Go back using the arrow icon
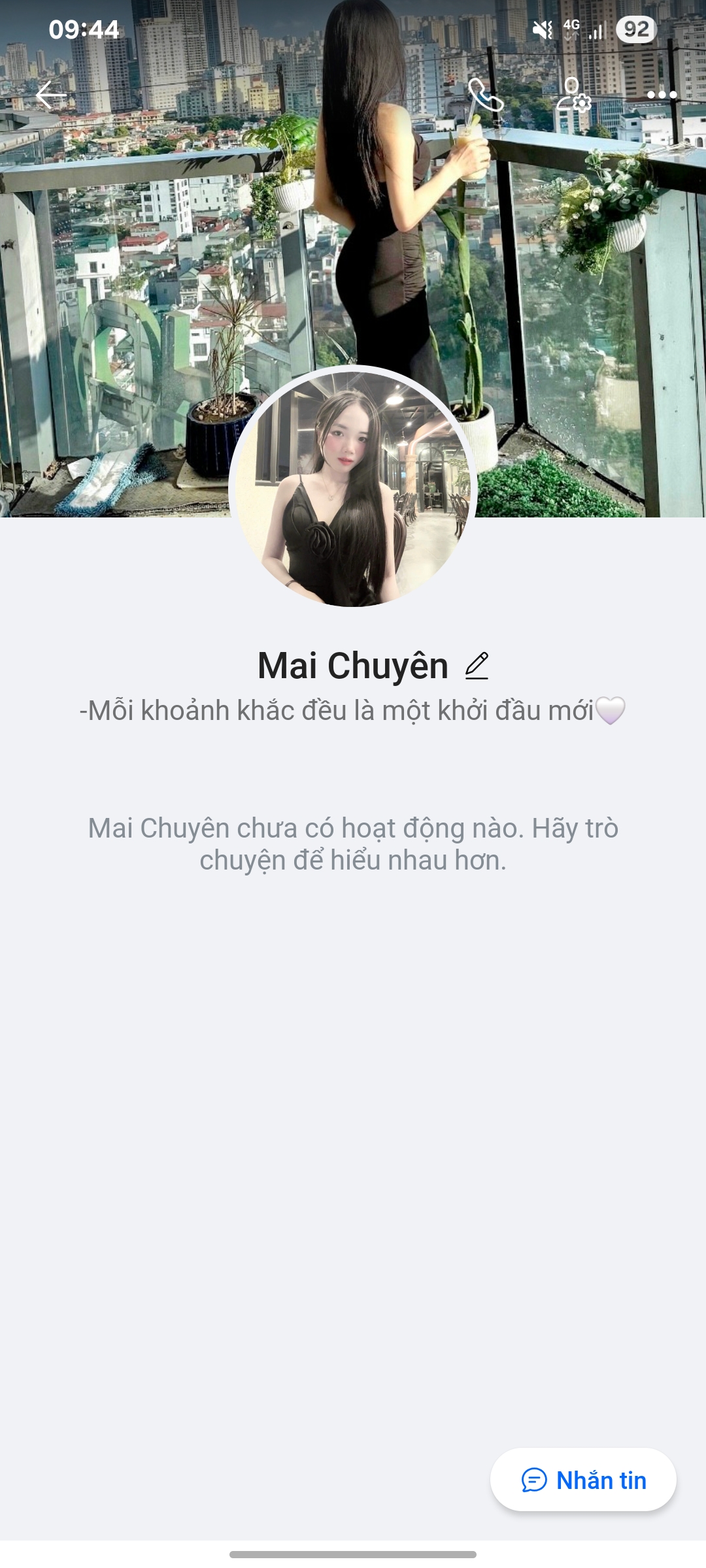The height and width of the screenshot is (1568, 706). (51, 95)
